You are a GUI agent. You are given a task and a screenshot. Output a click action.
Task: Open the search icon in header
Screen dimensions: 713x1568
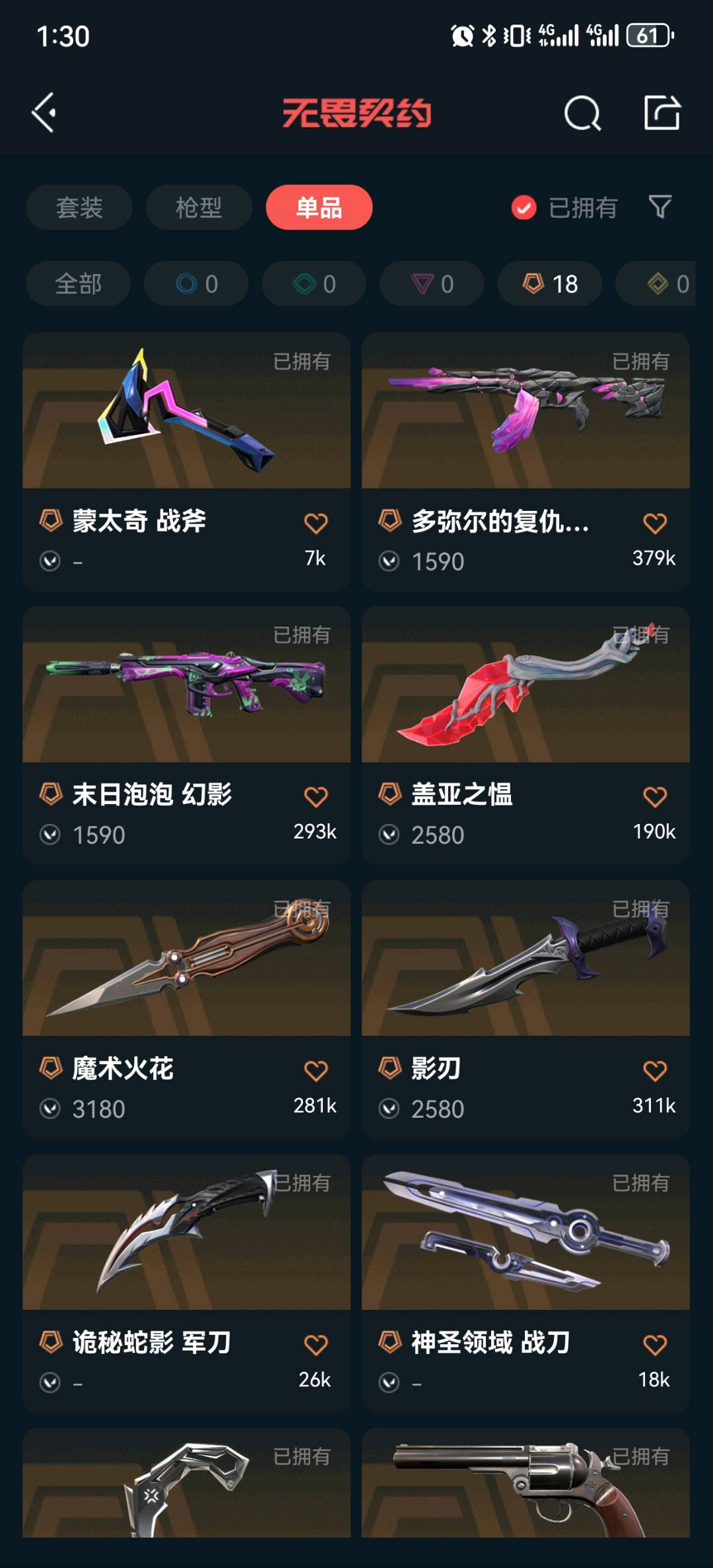[x=582, y=113]
